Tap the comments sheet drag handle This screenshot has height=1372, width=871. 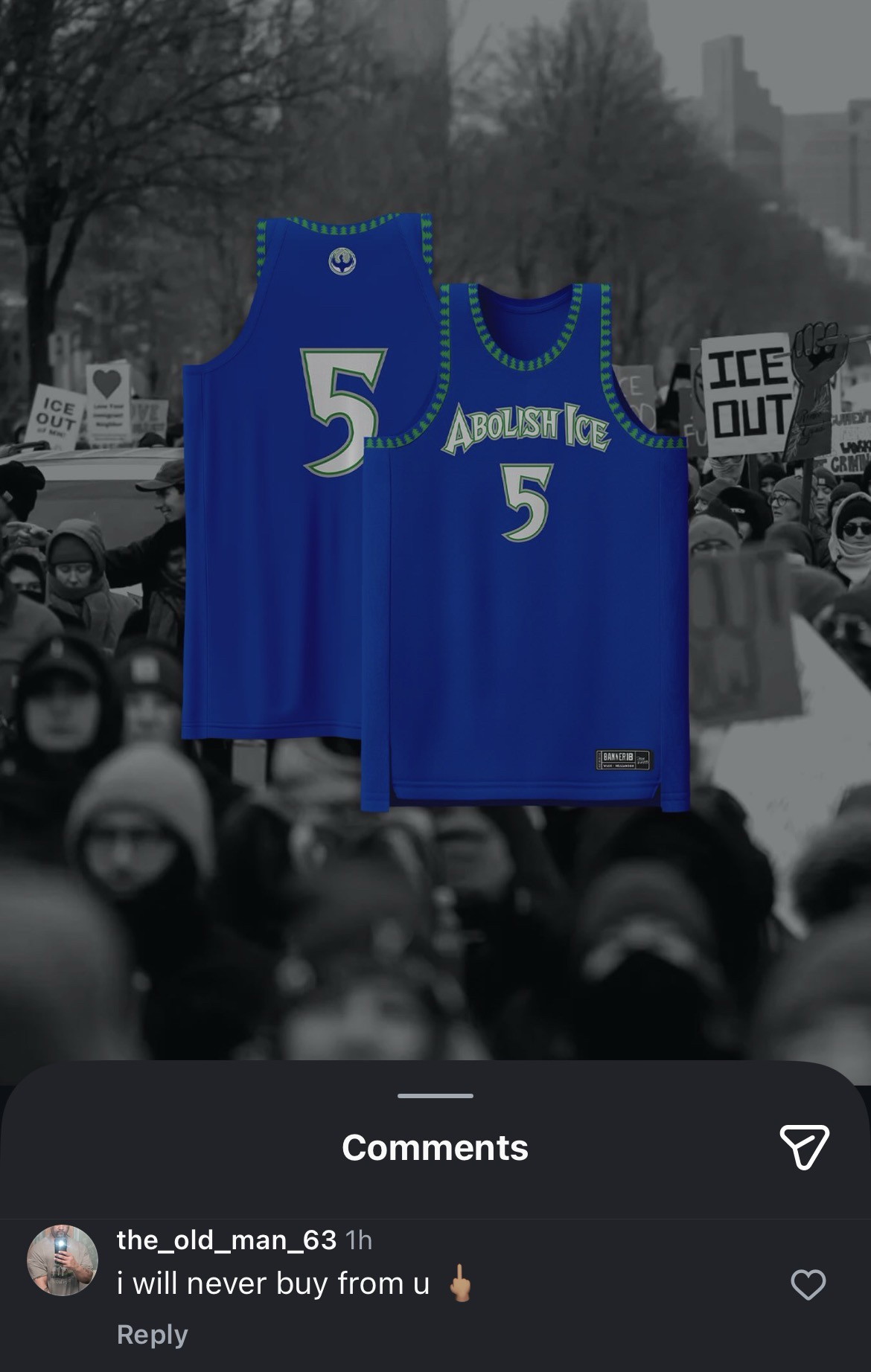[x=435, y=1096]
